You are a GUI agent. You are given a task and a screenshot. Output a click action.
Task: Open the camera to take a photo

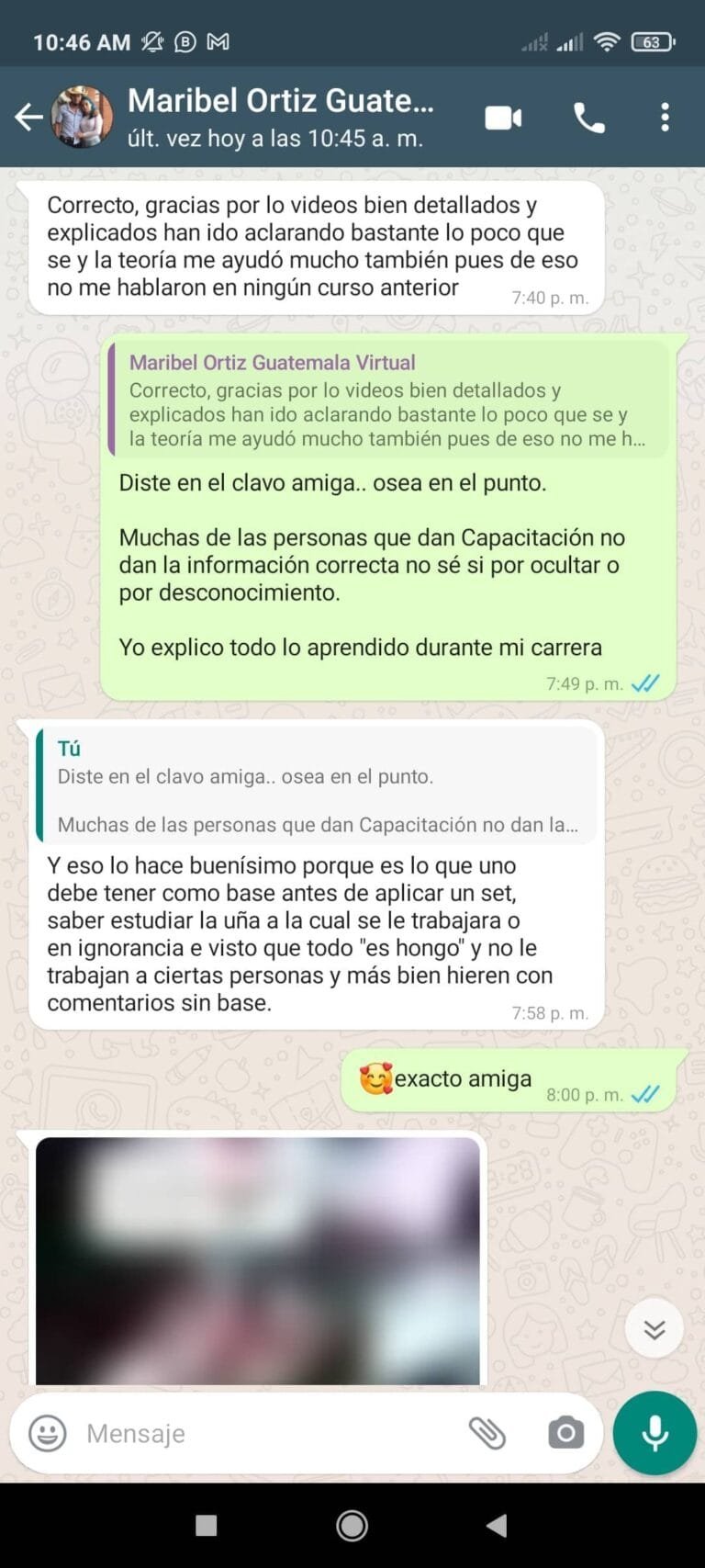(x=565, y=1432)
